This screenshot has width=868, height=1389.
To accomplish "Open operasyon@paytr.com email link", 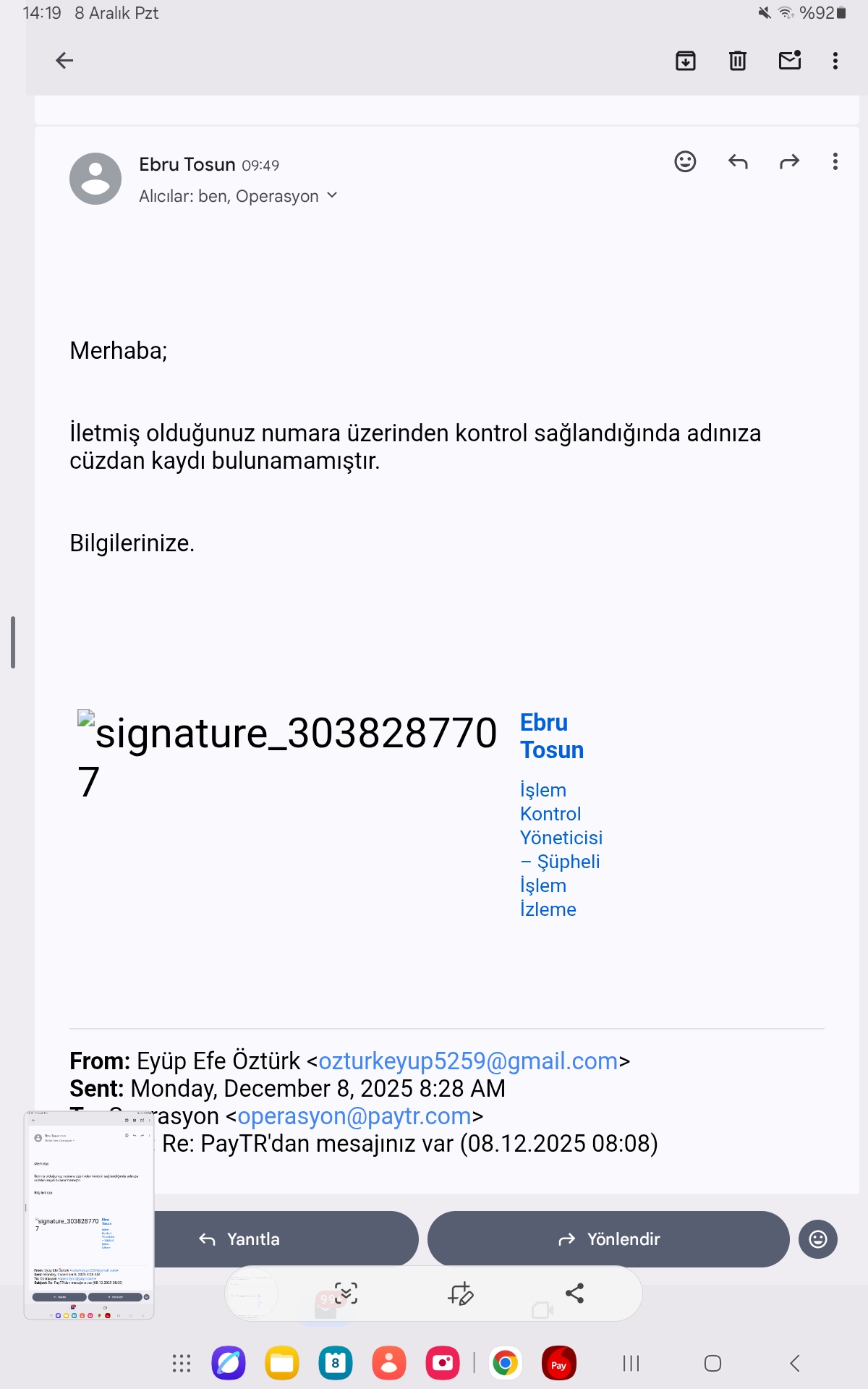I will pos(354,1116).
